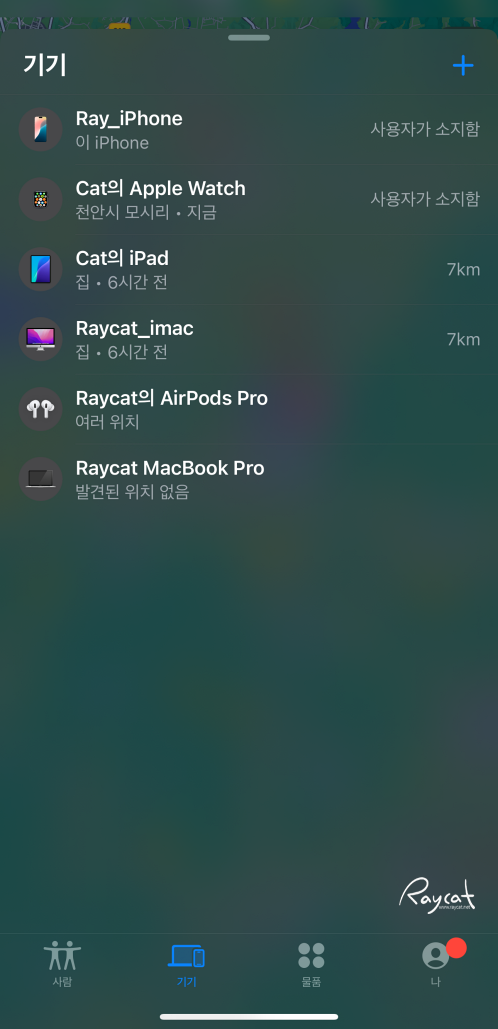Open the 나 tab
This screenshot has height=1029, width=498.
click(436, 963)
